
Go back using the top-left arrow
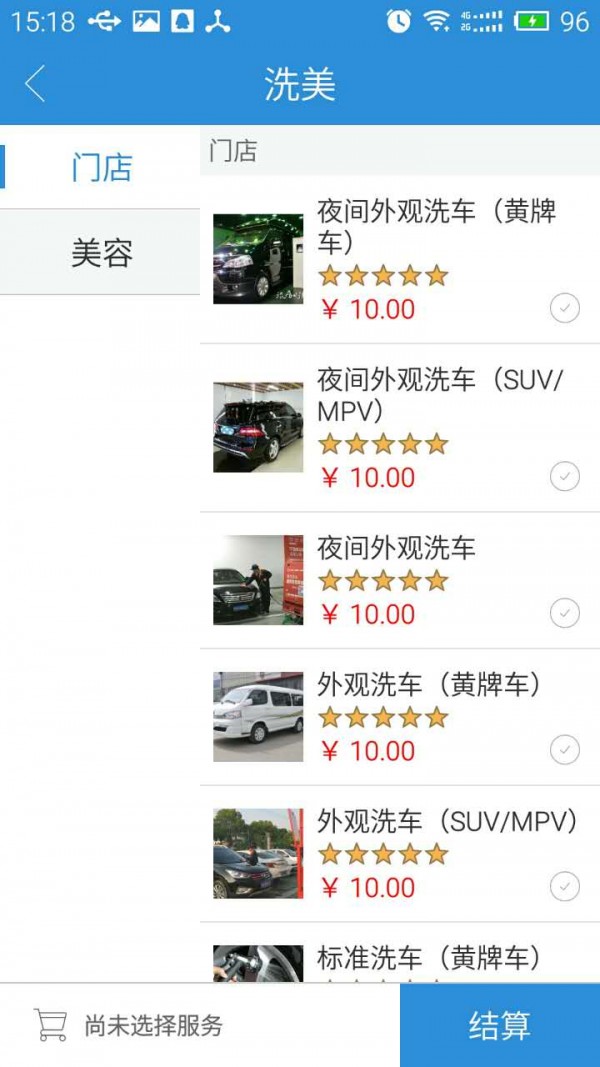35,84
